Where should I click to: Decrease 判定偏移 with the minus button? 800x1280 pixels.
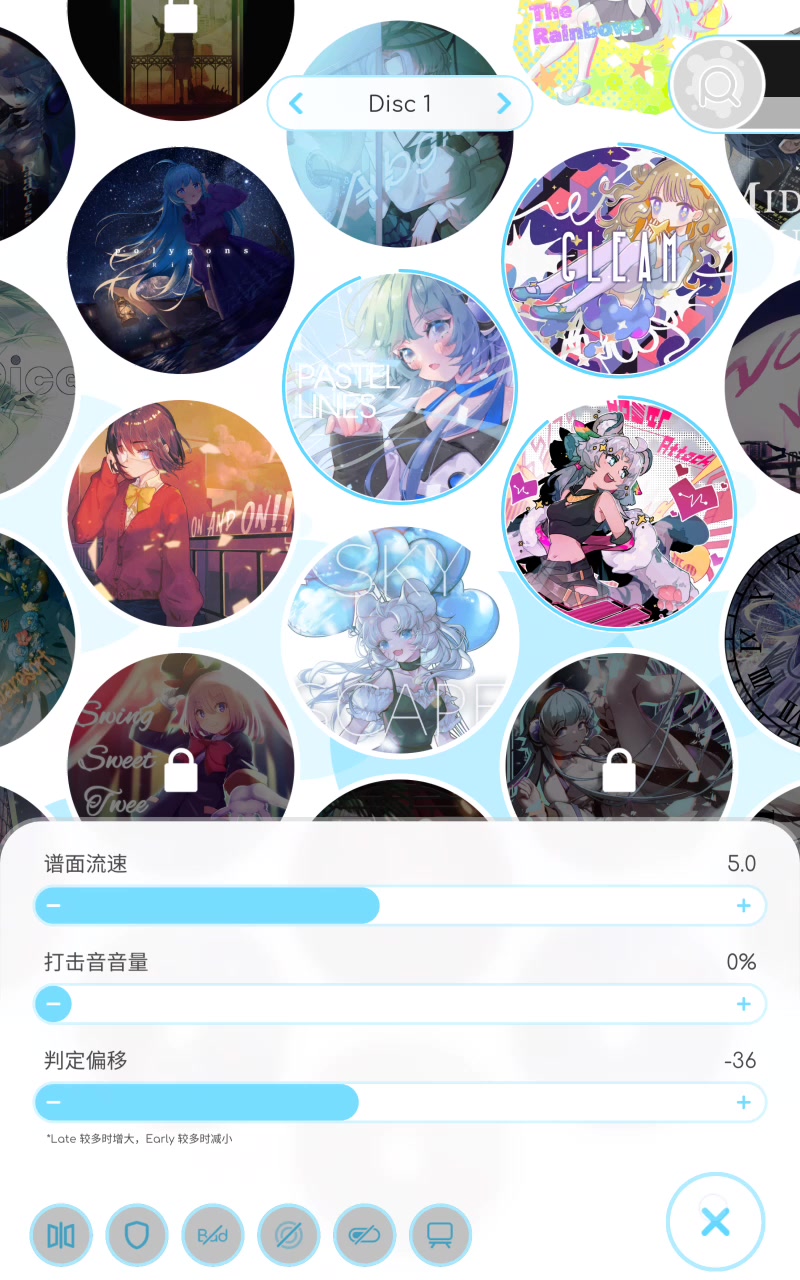(53, 1102)
